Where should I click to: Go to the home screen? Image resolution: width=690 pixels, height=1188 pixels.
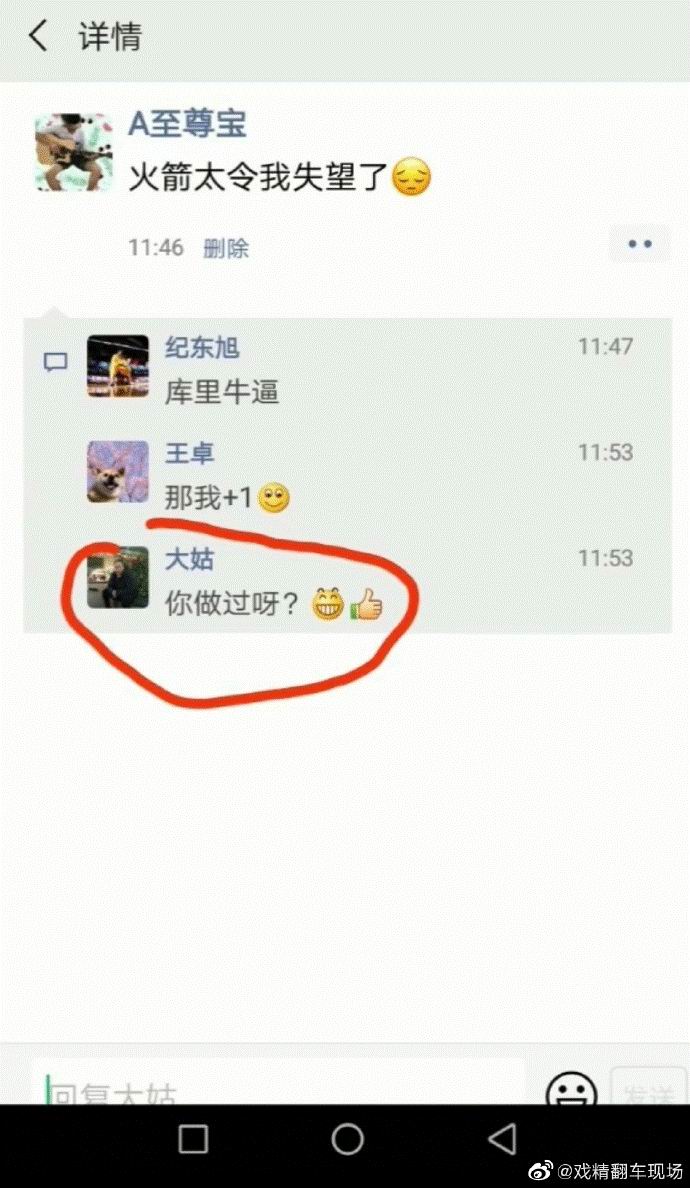[x=347, y=1139]
